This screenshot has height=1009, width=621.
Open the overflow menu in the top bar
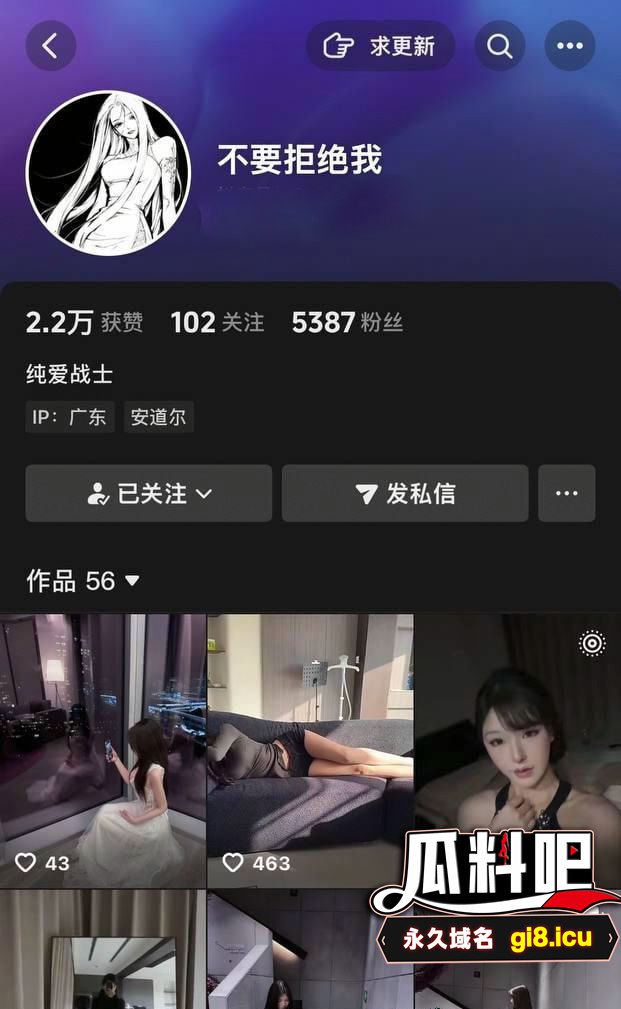[x=570, y=46]
